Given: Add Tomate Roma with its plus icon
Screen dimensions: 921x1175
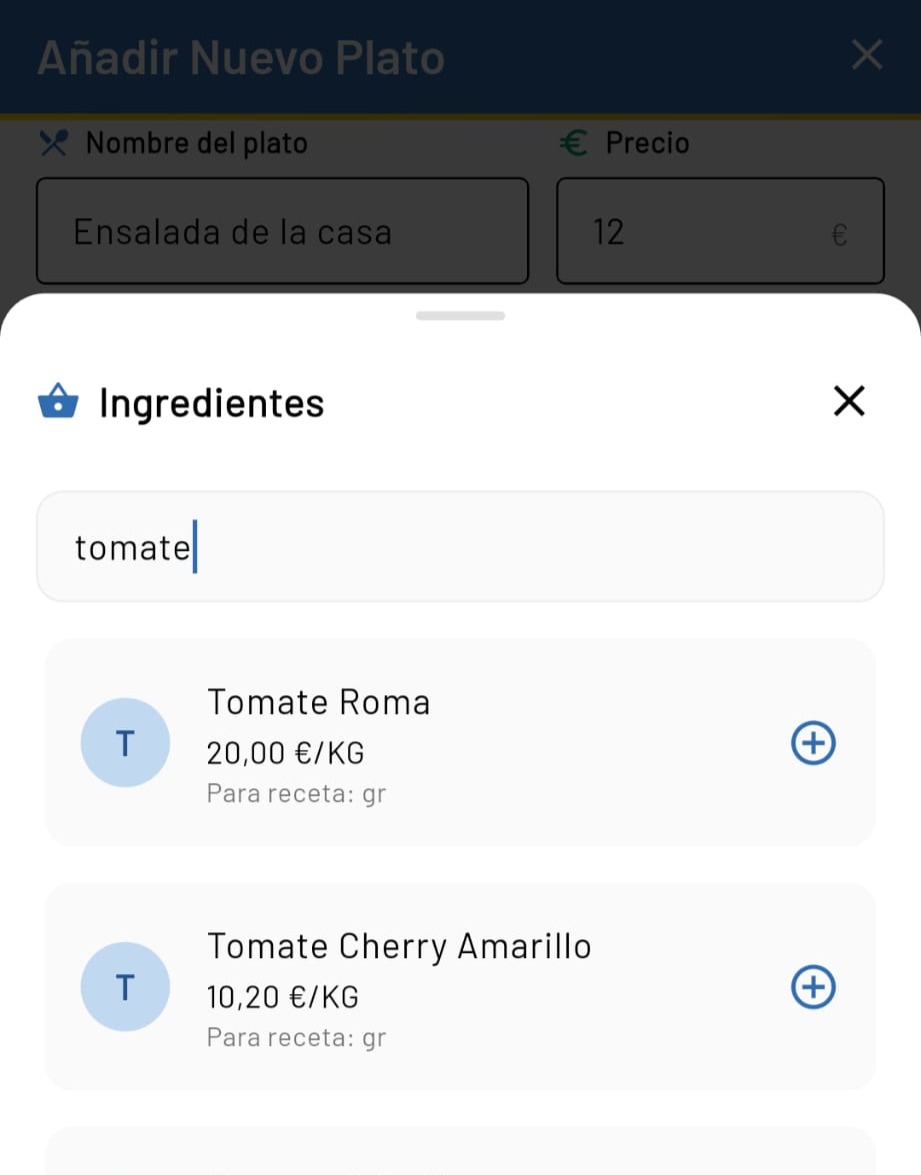Looking at the screenshot, I should pyautogui.click(x=813, y=742).
